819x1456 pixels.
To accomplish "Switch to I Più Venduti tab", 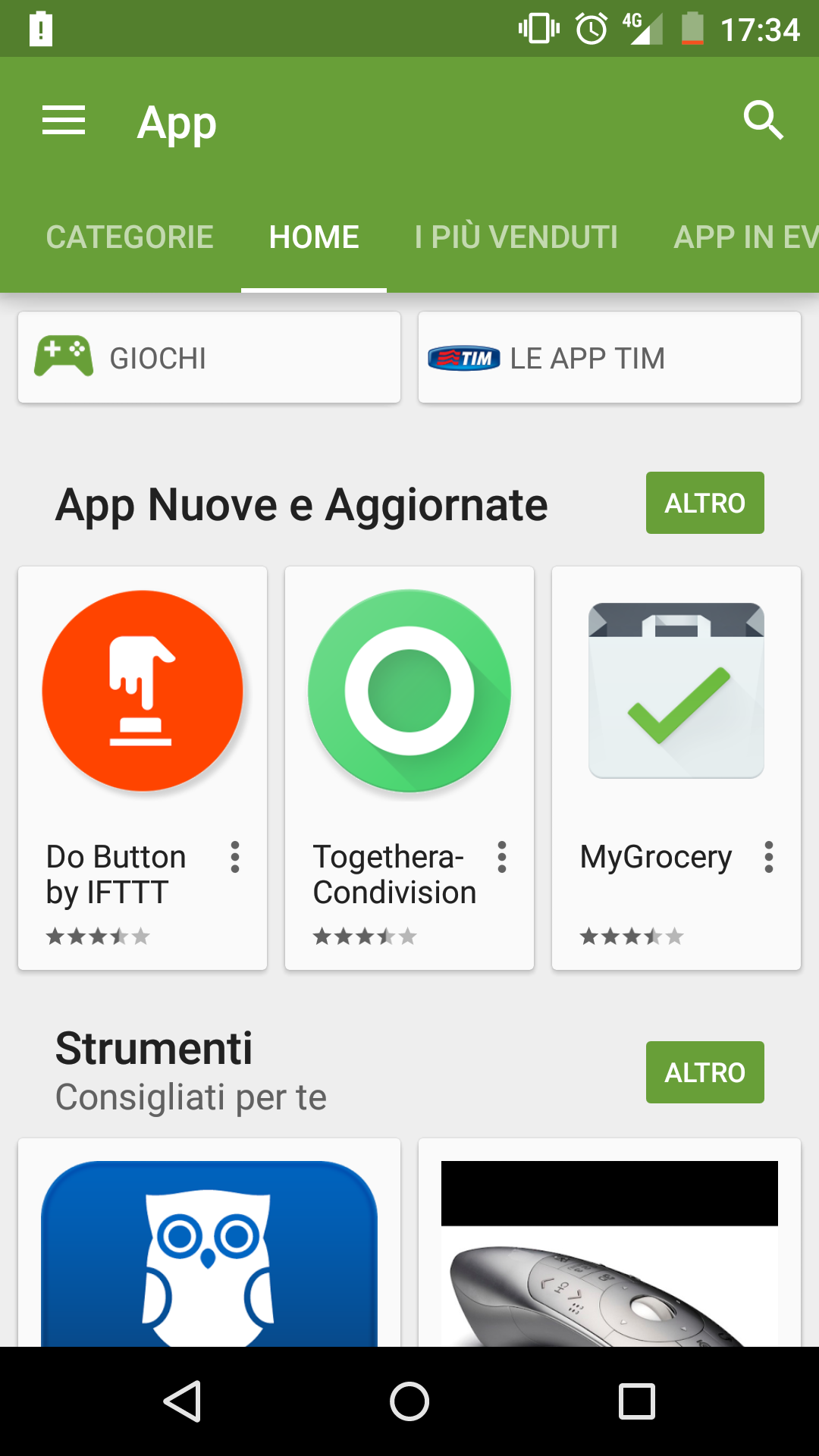I will pyautogui.click(x=516, y=237).
